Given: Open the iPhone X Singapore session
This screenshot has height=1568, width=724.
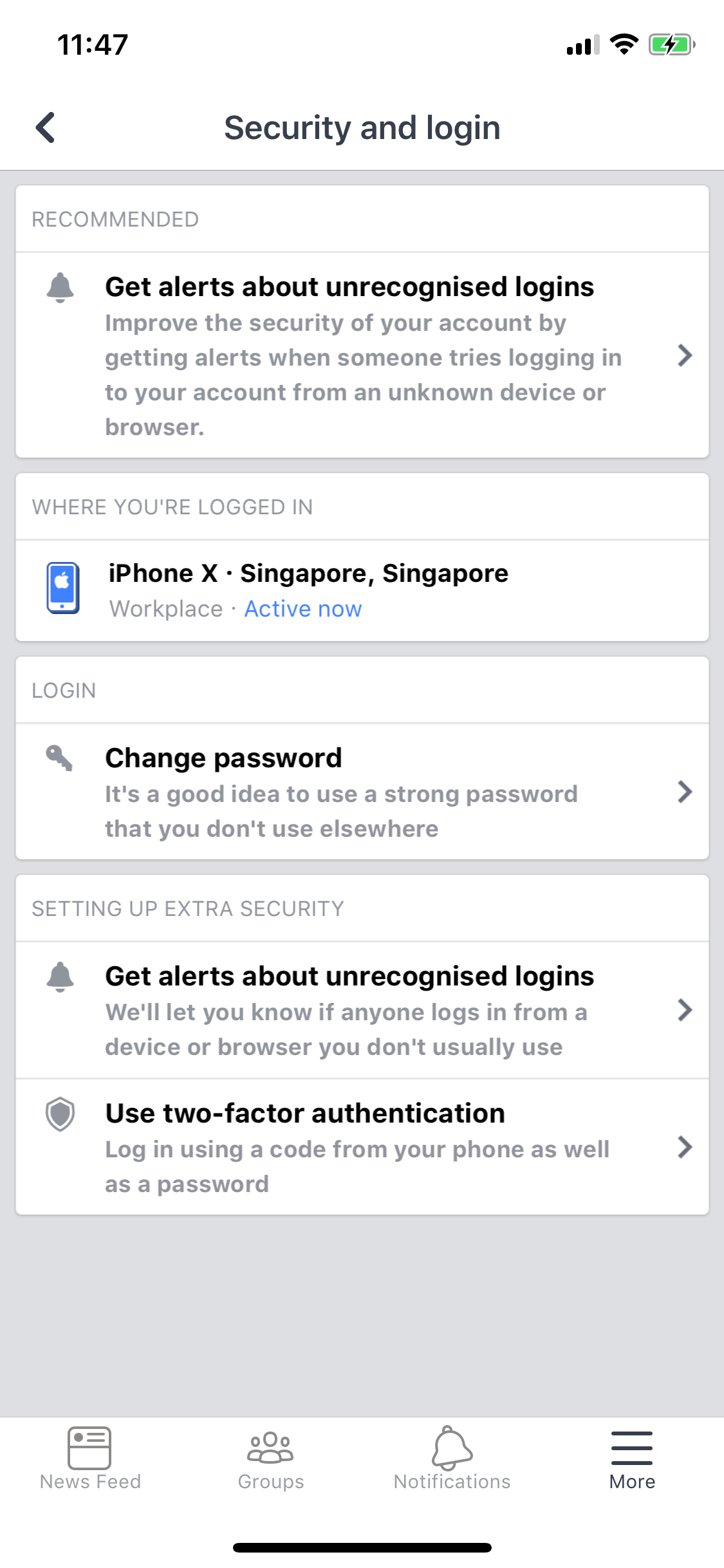Looking at the screenshot, I should 362,590.
